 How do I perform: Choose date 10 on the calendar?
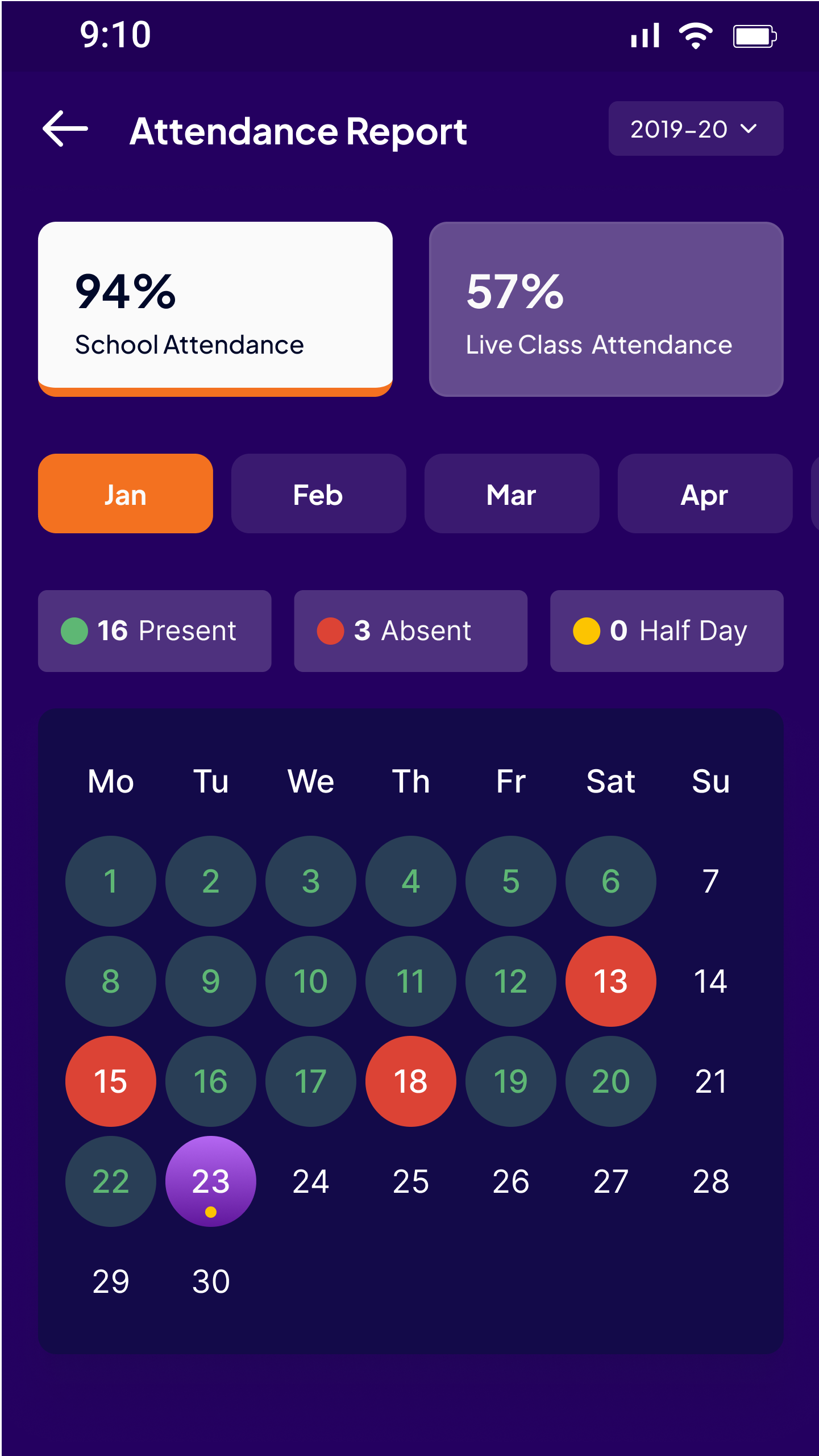tap(311, 981)
